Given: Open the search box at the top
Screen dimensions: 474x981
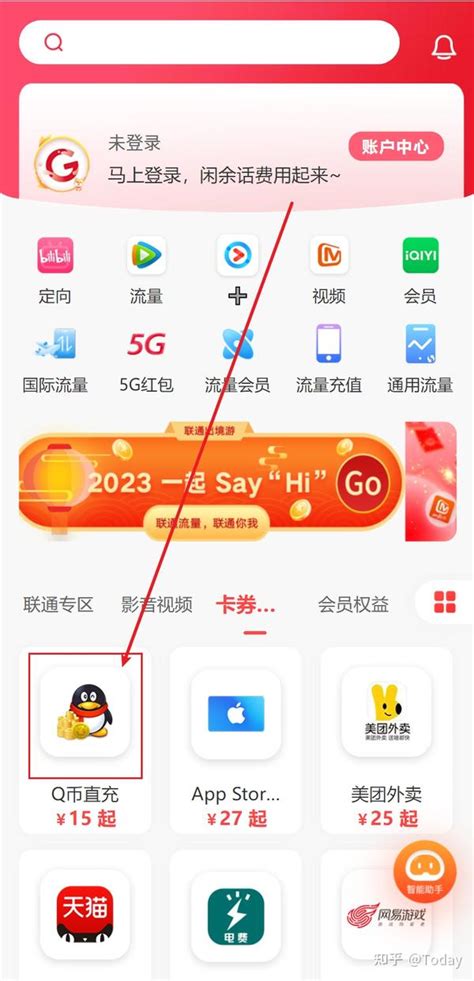Looking at the screenshot, I should (209, 43).
